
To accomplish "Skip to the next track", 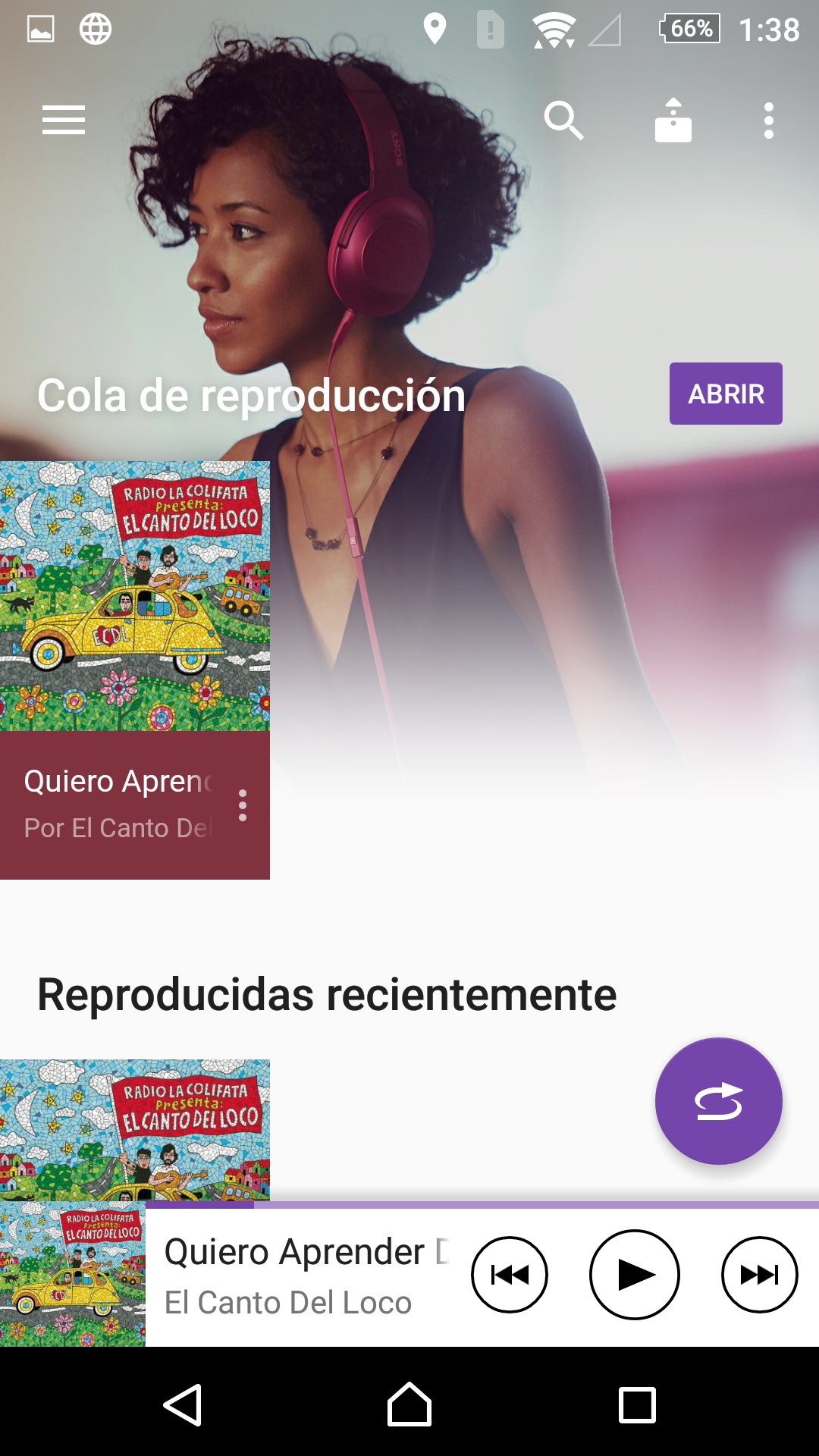I will tap(759, 1275).
